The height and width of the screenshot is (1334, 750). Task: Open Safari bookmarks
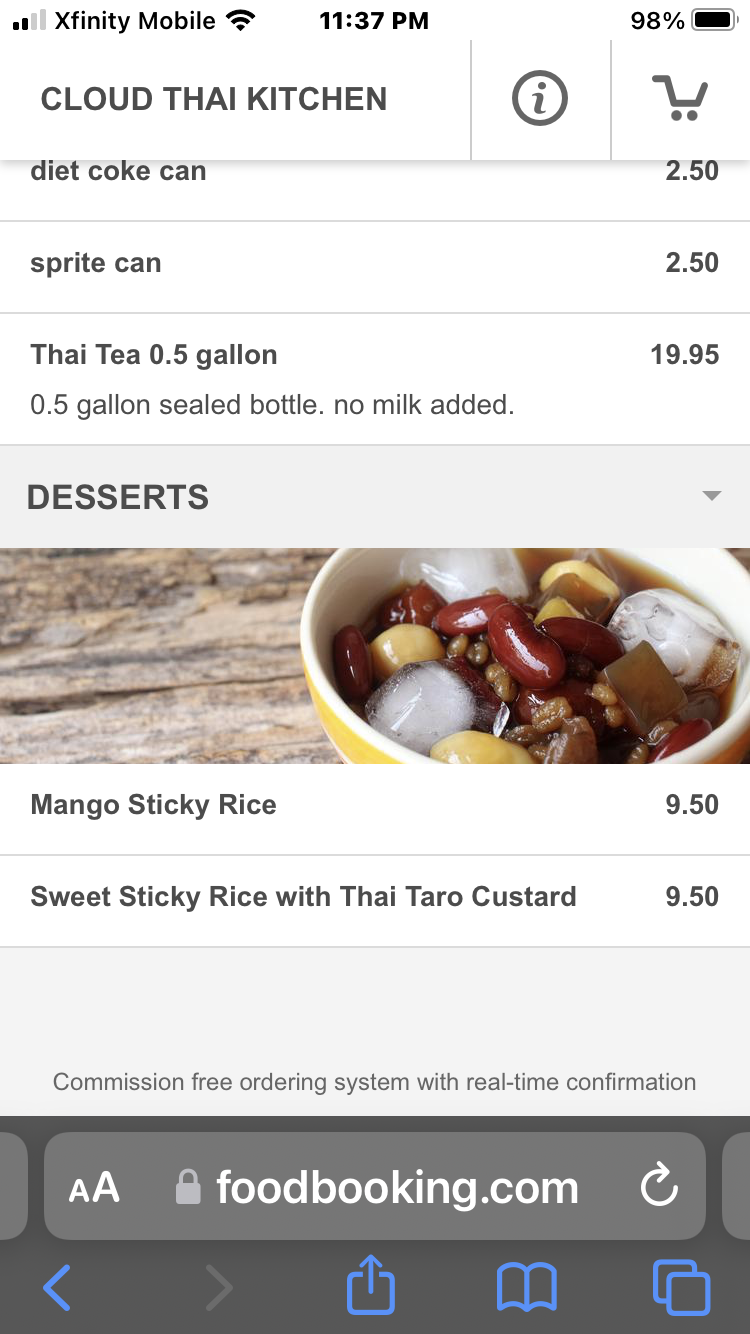(527, 1287)
